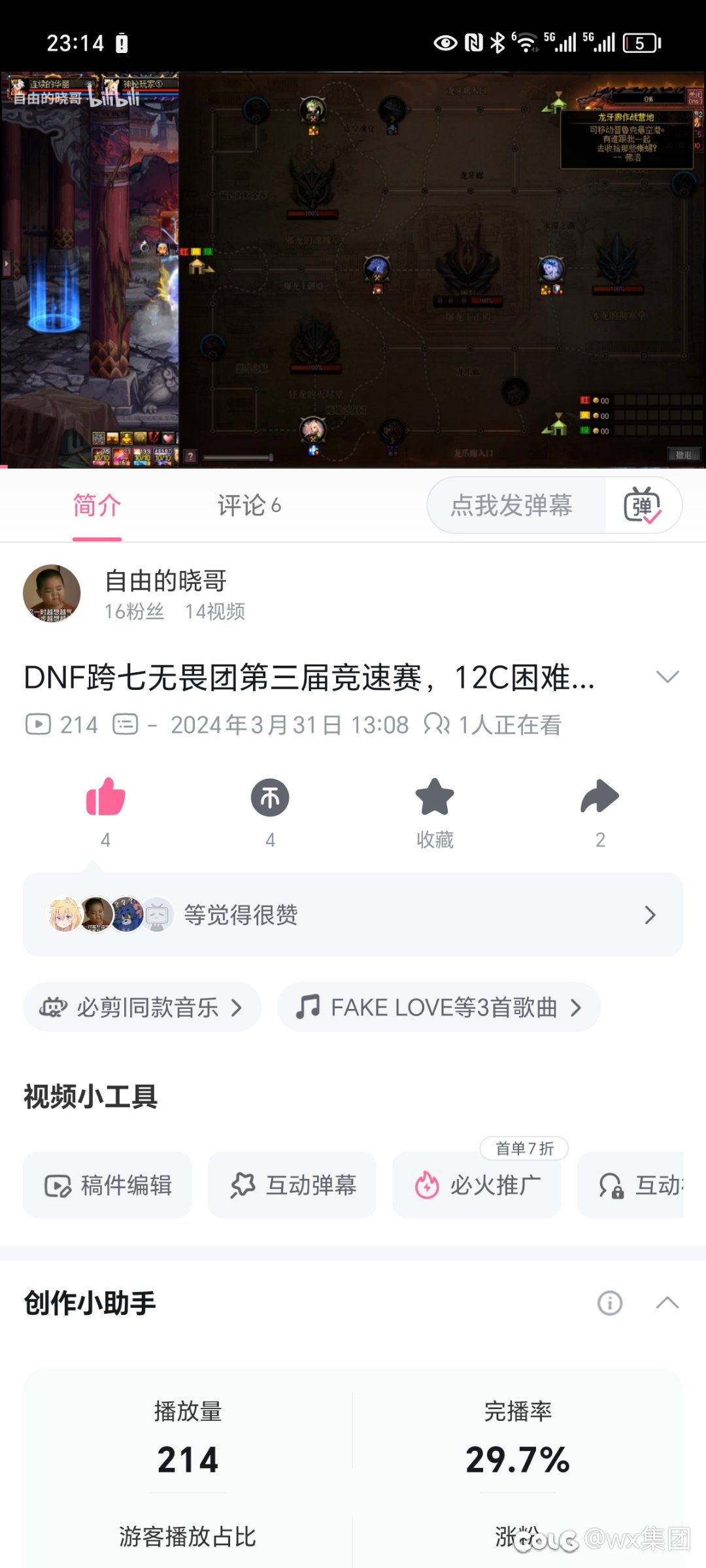Show 创作小助手 info details
The width and height of the screenshot is (706, 1568).
point(609,1303)
